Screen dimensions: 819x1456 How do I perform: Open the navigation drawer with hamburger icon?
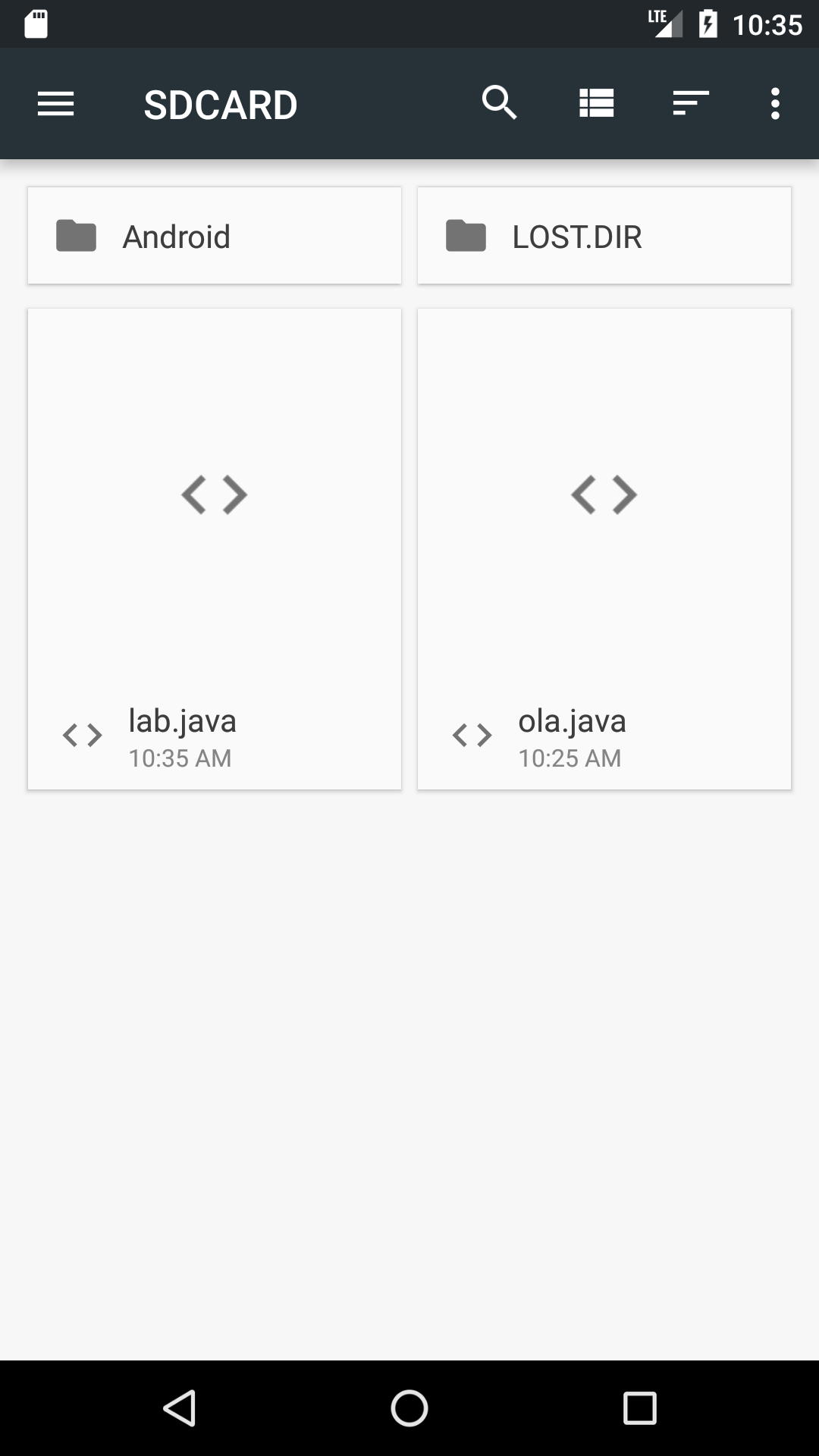55,103
